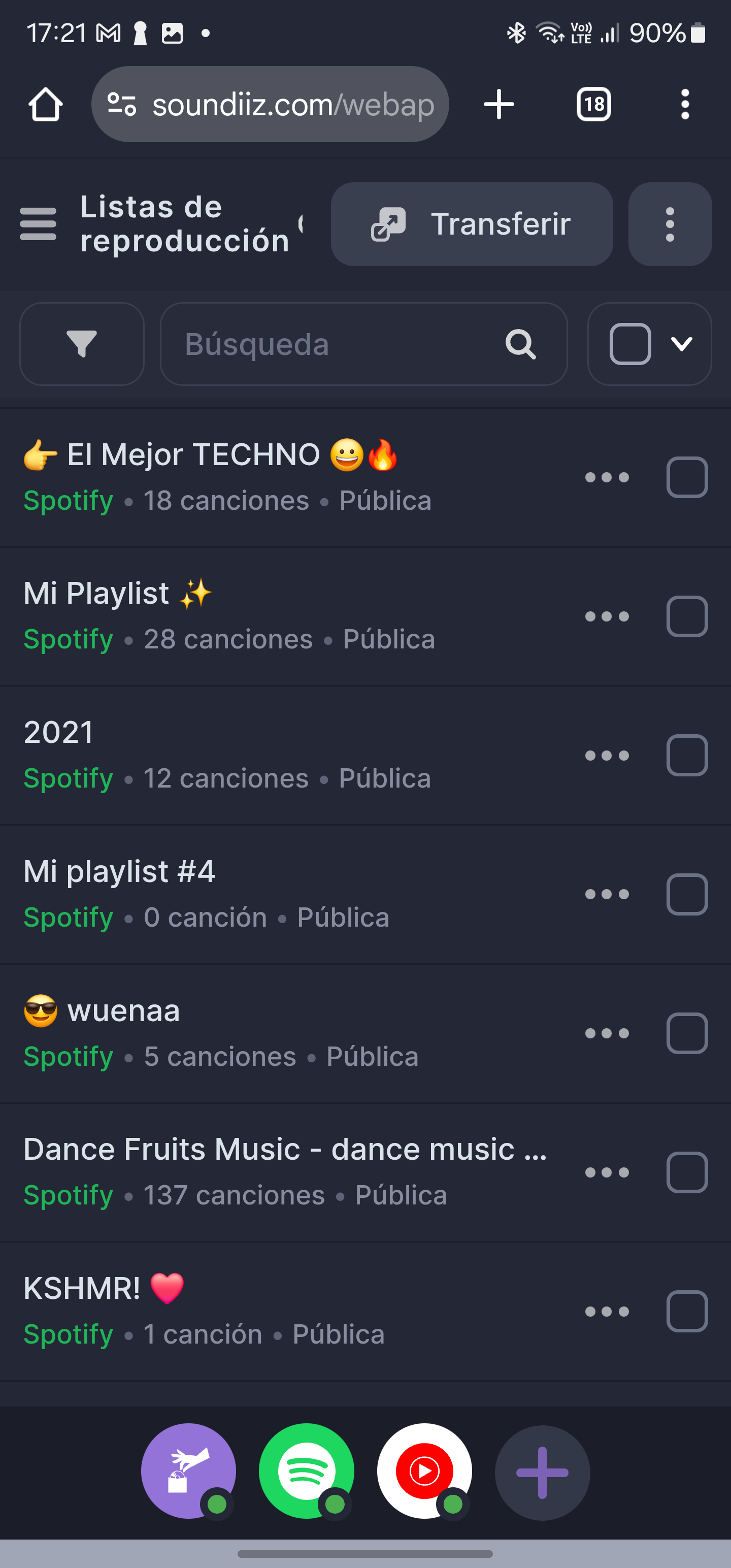731x1568 pixels.
Task: Open the Dance Fruits Music playlist
Action: [285, 1150]
